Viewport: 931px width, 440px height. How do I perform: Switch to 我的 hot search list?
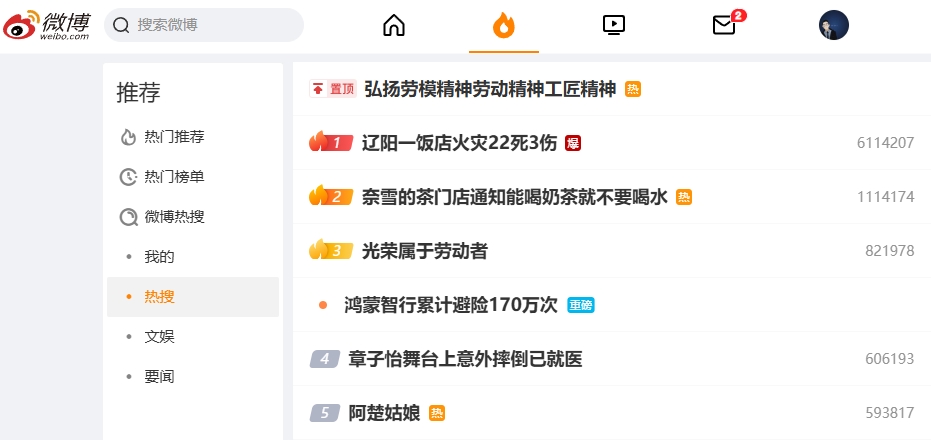pyautogui.click(x=159, y=257)
